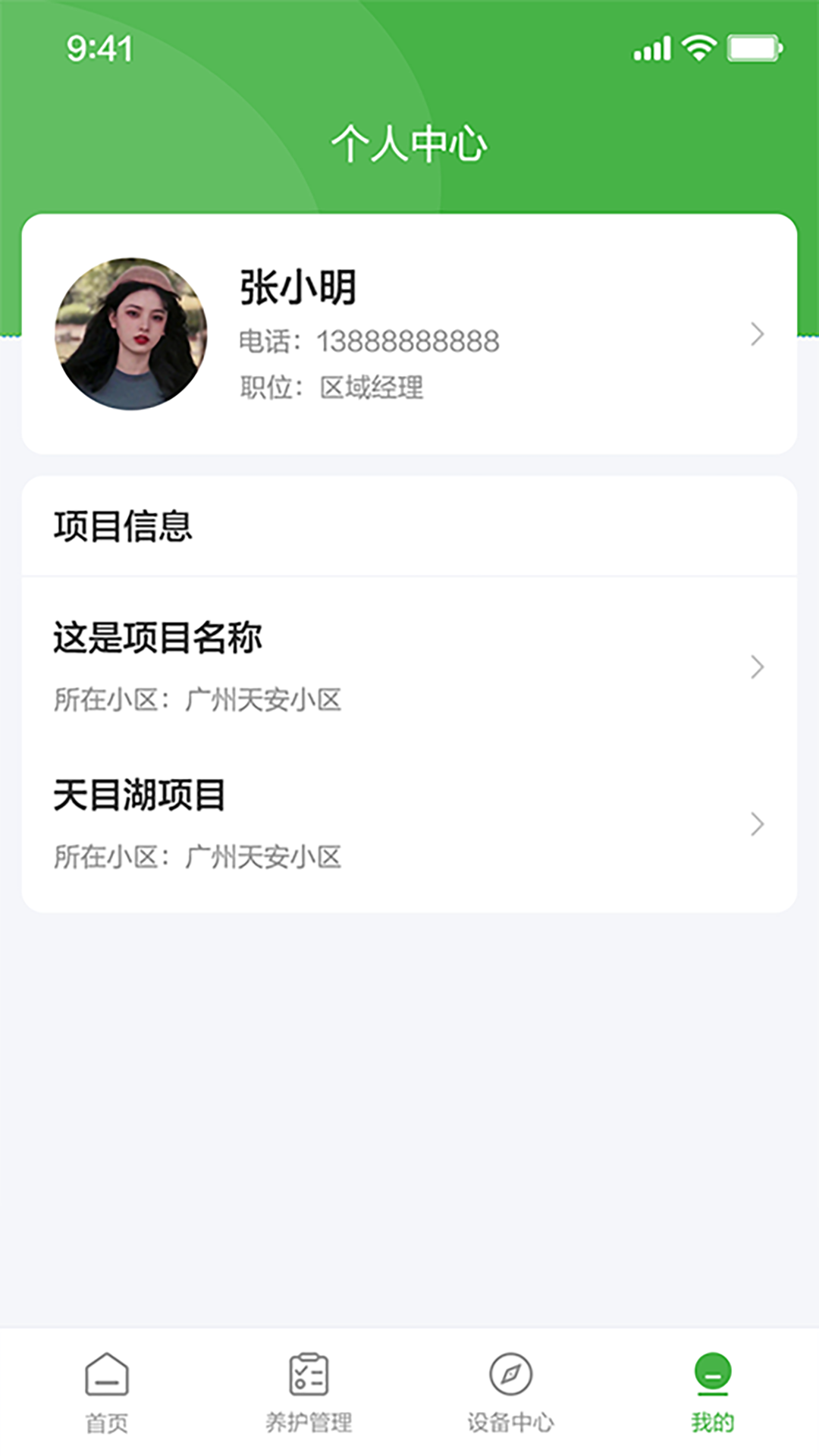
Task: Open 张小明's profile card
Action: (x=409, y=334)
